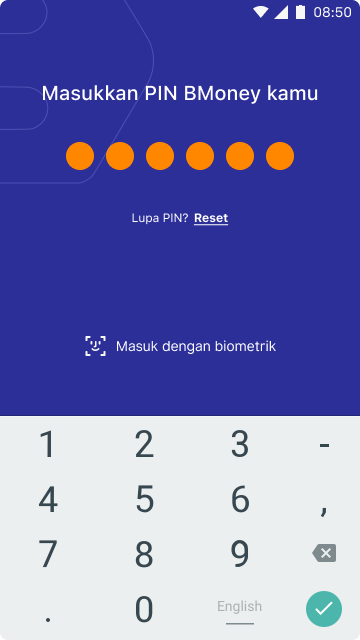Tap the minus key on keypad
This screenshot has width=360, height=640.
324,444
